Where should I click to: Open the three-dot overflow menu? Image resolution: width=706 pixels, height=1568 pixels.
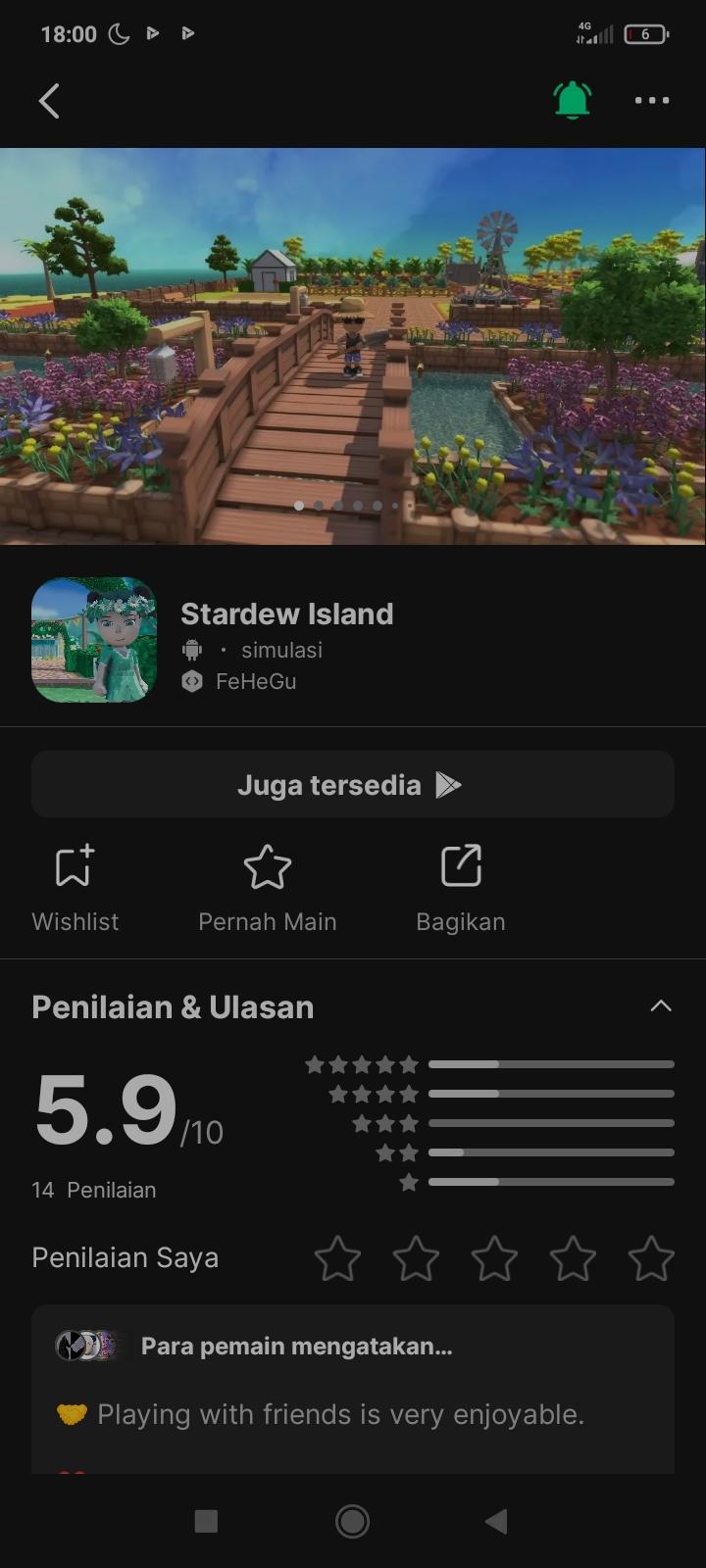pyautogui.click(x=651, y=100)
